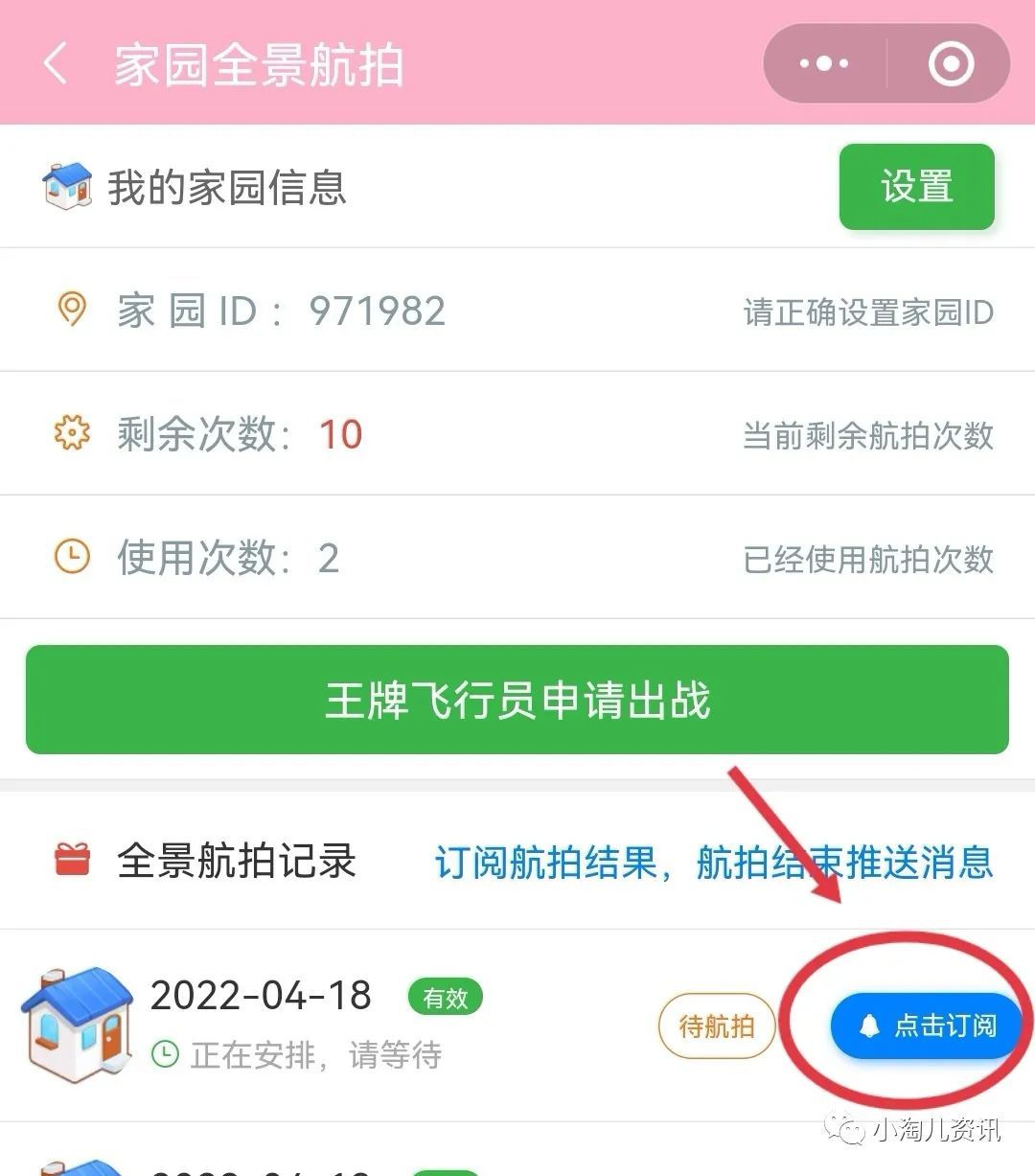The width and height of the screenshot is (1035, 1176).
Task: Click the location pin icon before 家园ID
Action: click(x=71, y=310)
